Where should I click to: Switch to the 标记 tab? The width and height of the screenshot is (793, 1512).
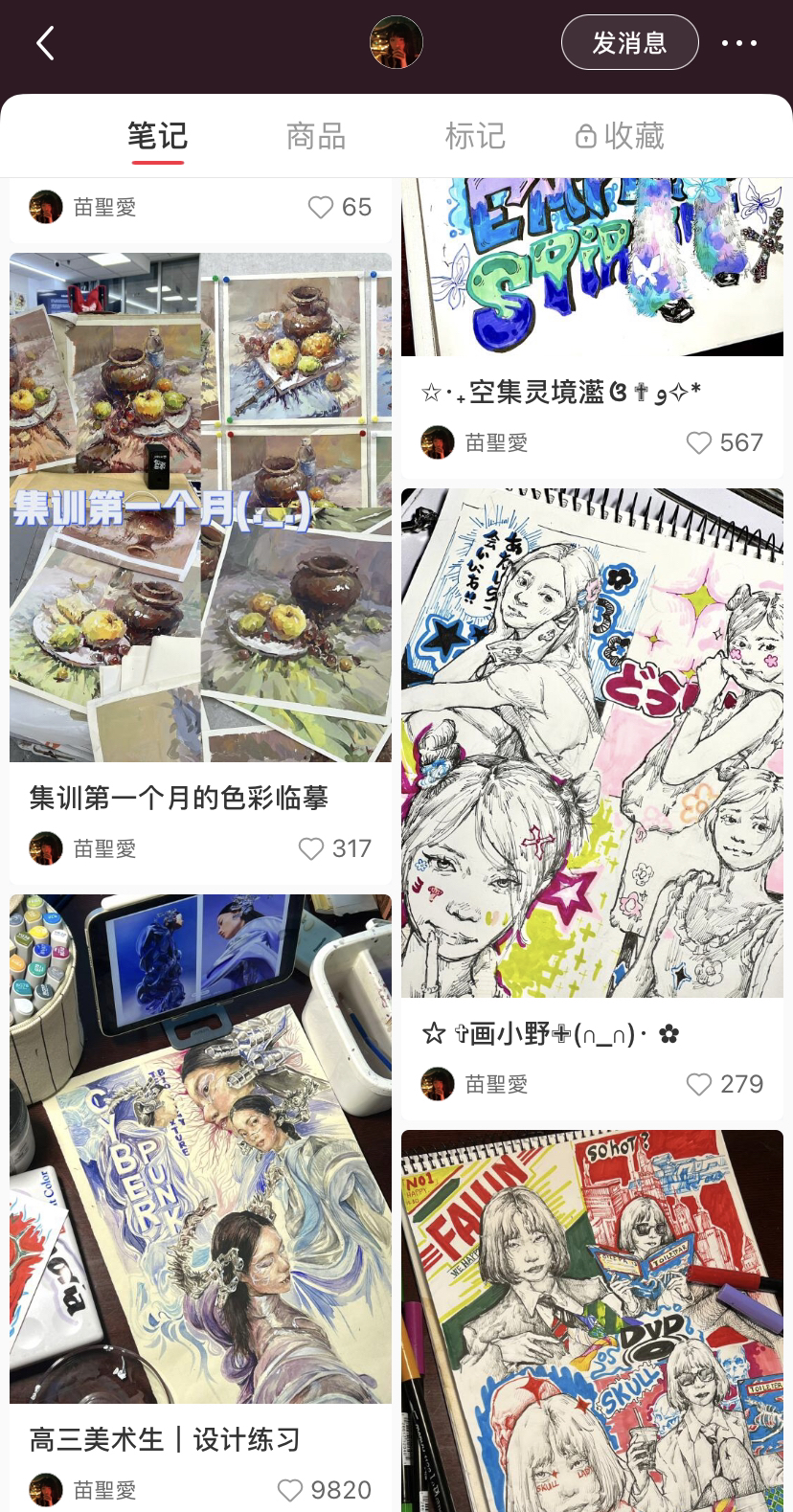click(475, 136)
